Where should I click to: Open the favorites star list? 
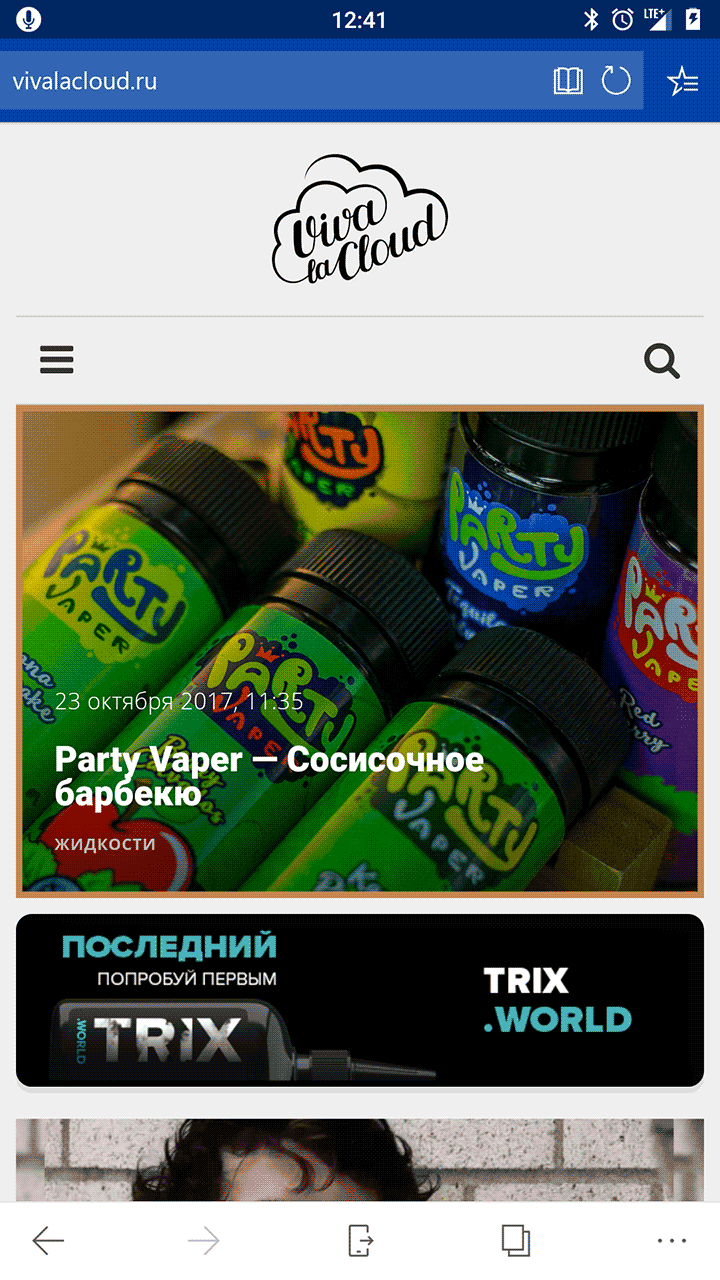683,81
